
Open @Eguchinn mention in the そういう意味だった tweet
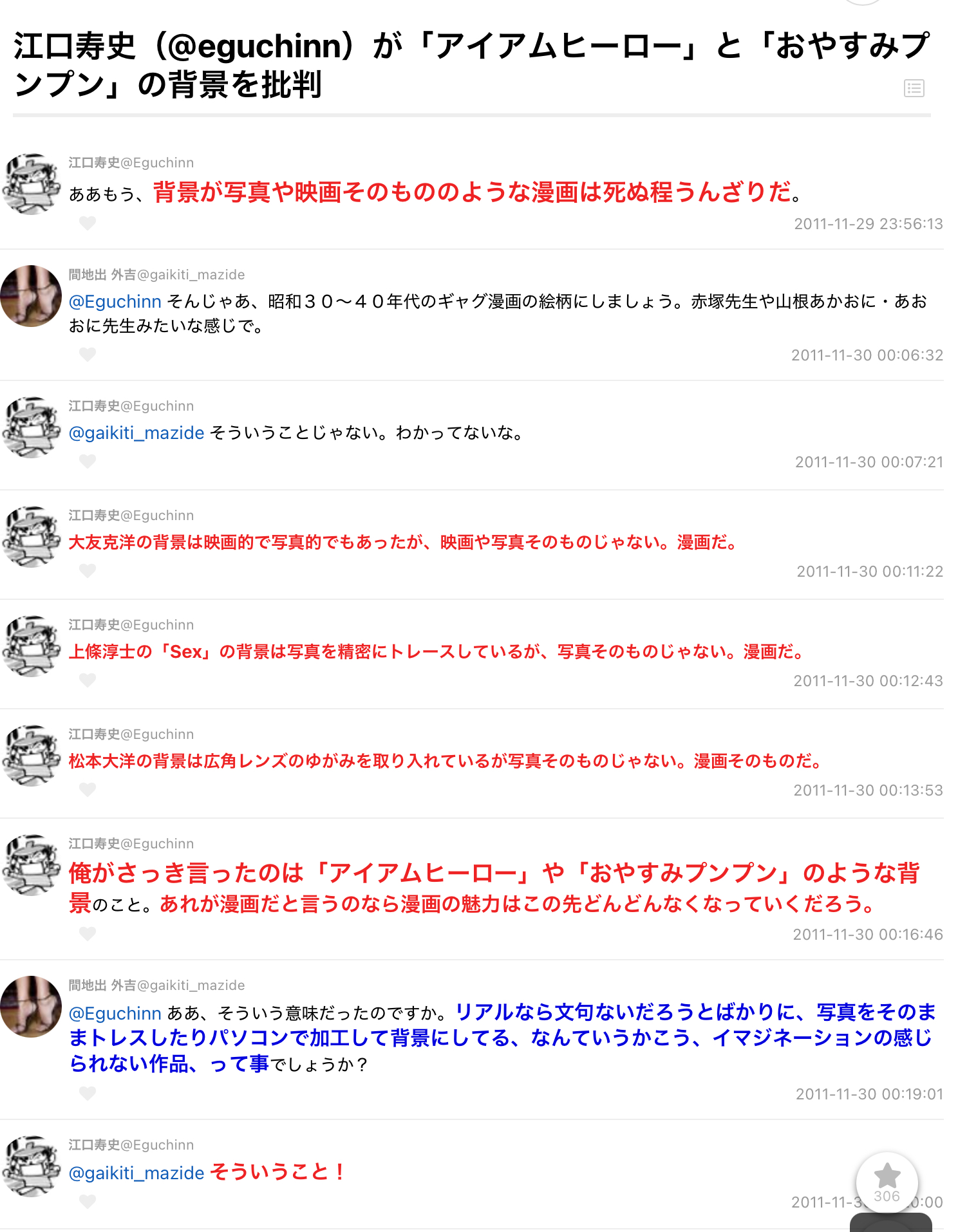click(115, 1014)
